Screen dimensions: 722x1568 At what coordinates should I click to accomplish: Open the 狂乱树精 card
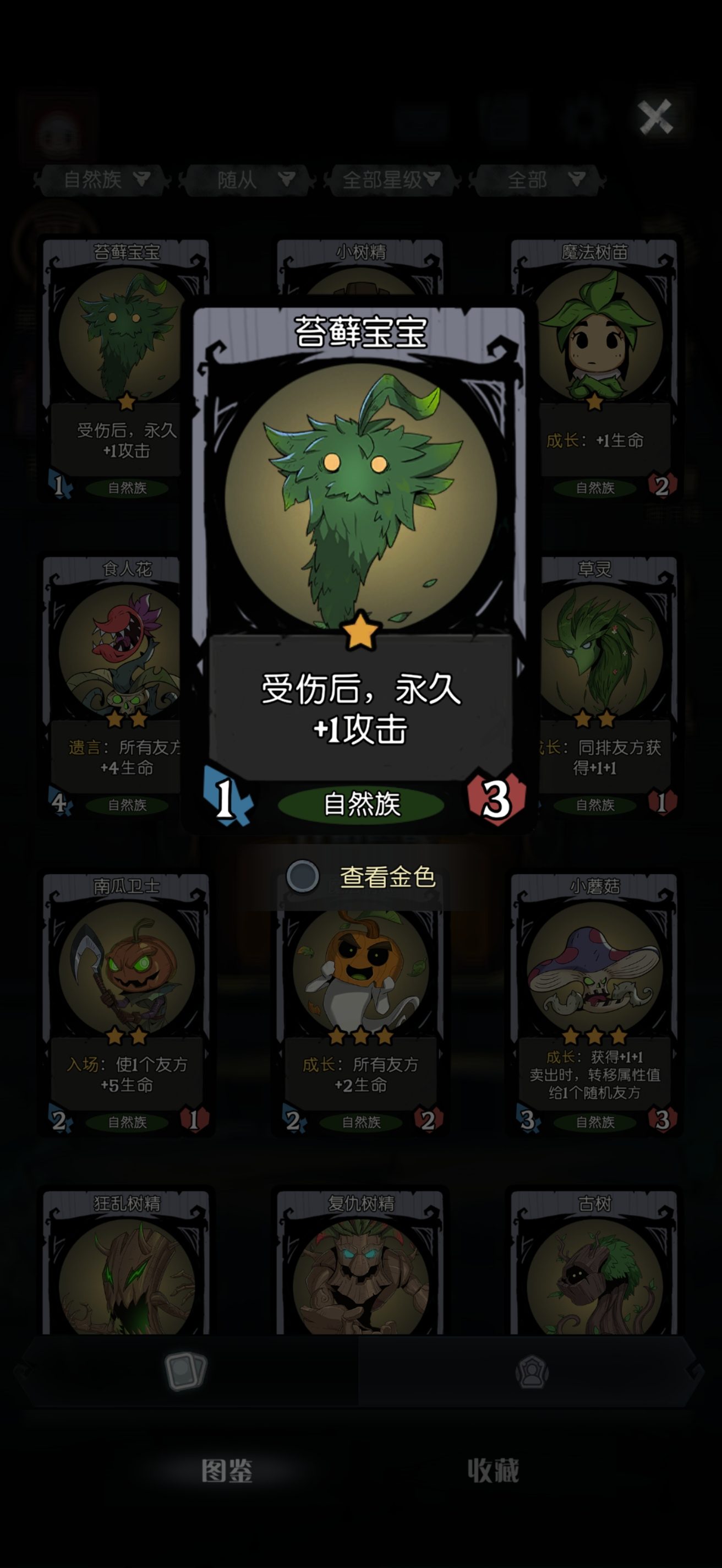pyautogui.click(x=127, y=1266)
